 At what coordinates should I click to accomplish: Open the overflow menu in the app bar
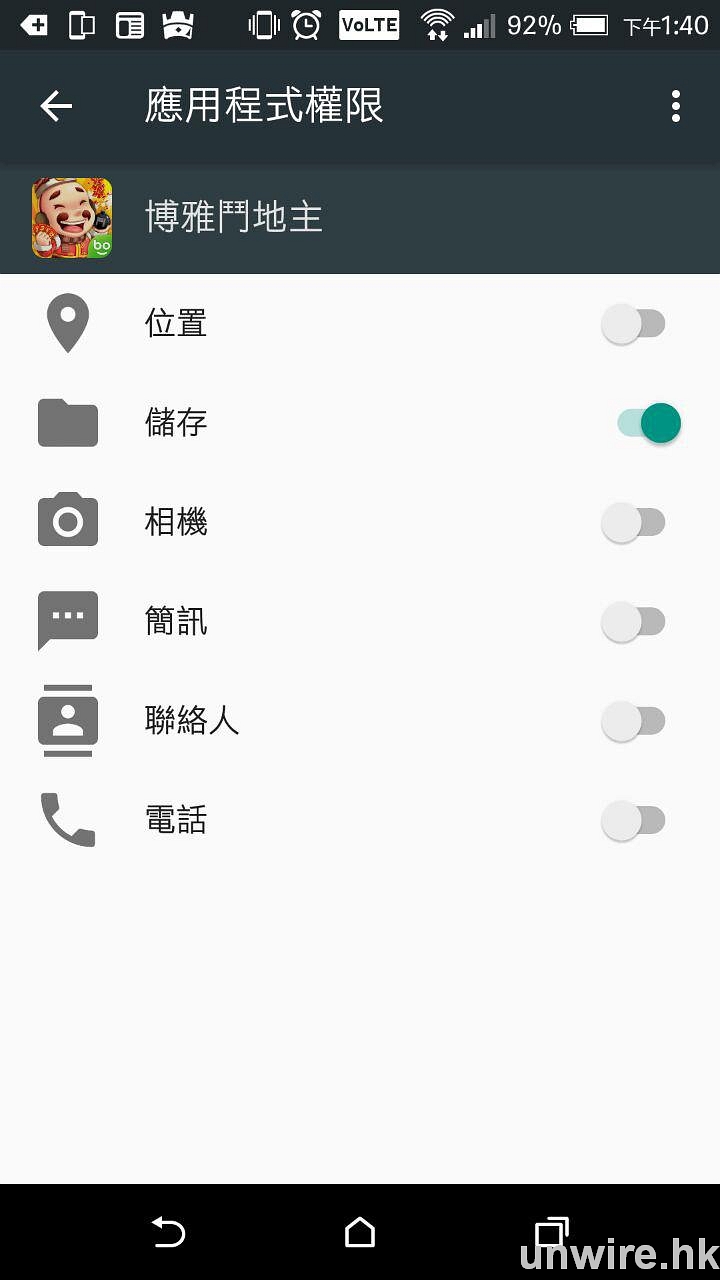pos(676,106)
